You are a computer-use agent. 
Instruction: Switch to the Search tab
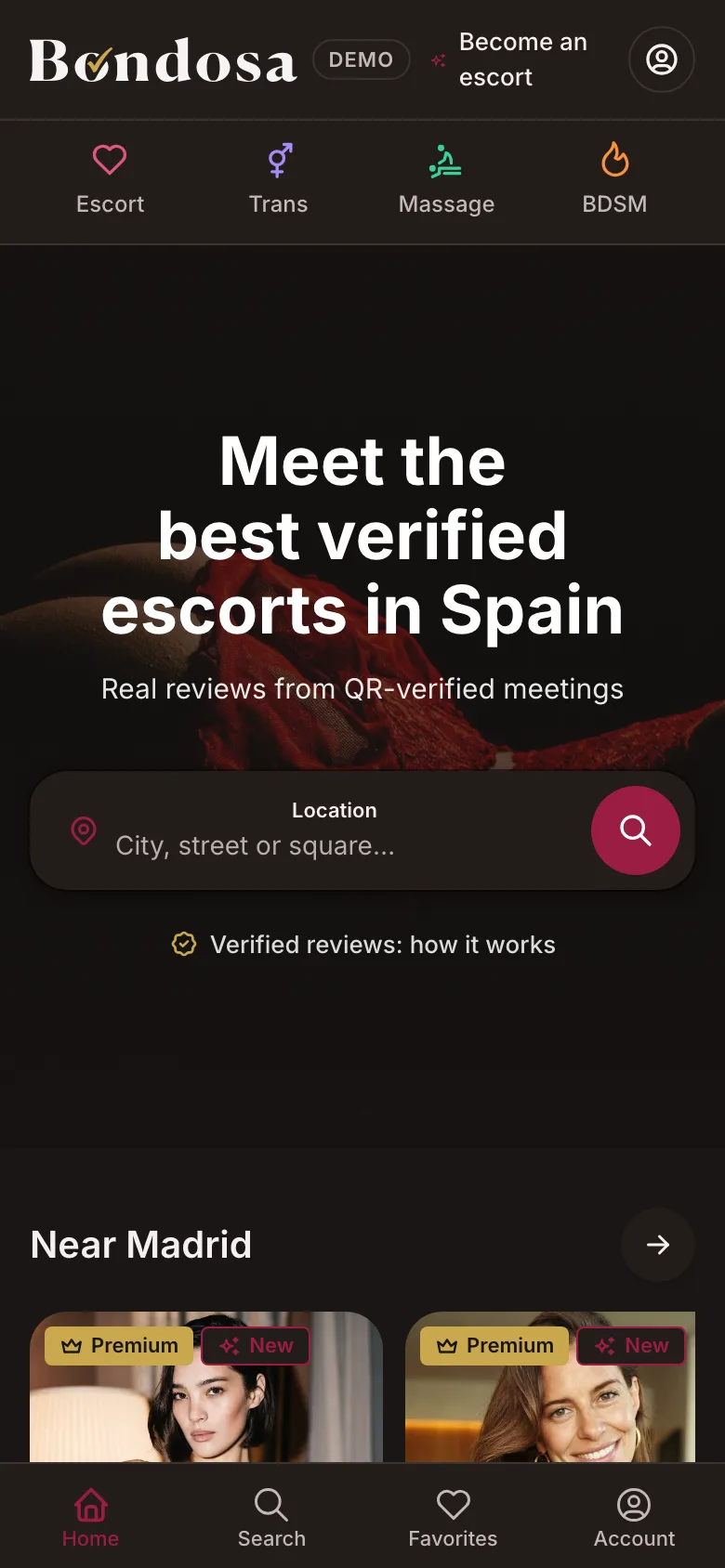271,1518
